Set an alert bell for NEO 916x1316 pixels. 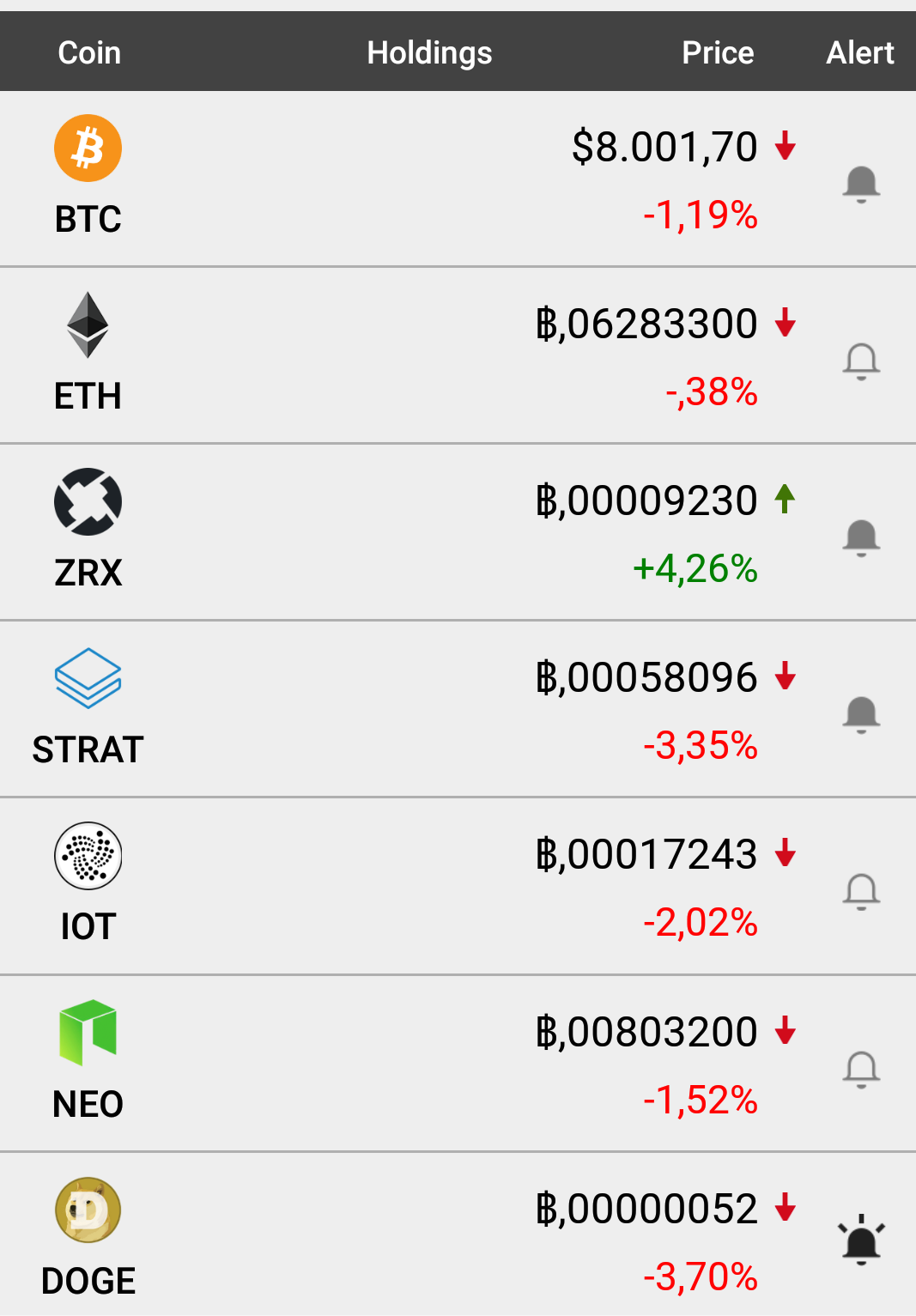(861, 1069)
